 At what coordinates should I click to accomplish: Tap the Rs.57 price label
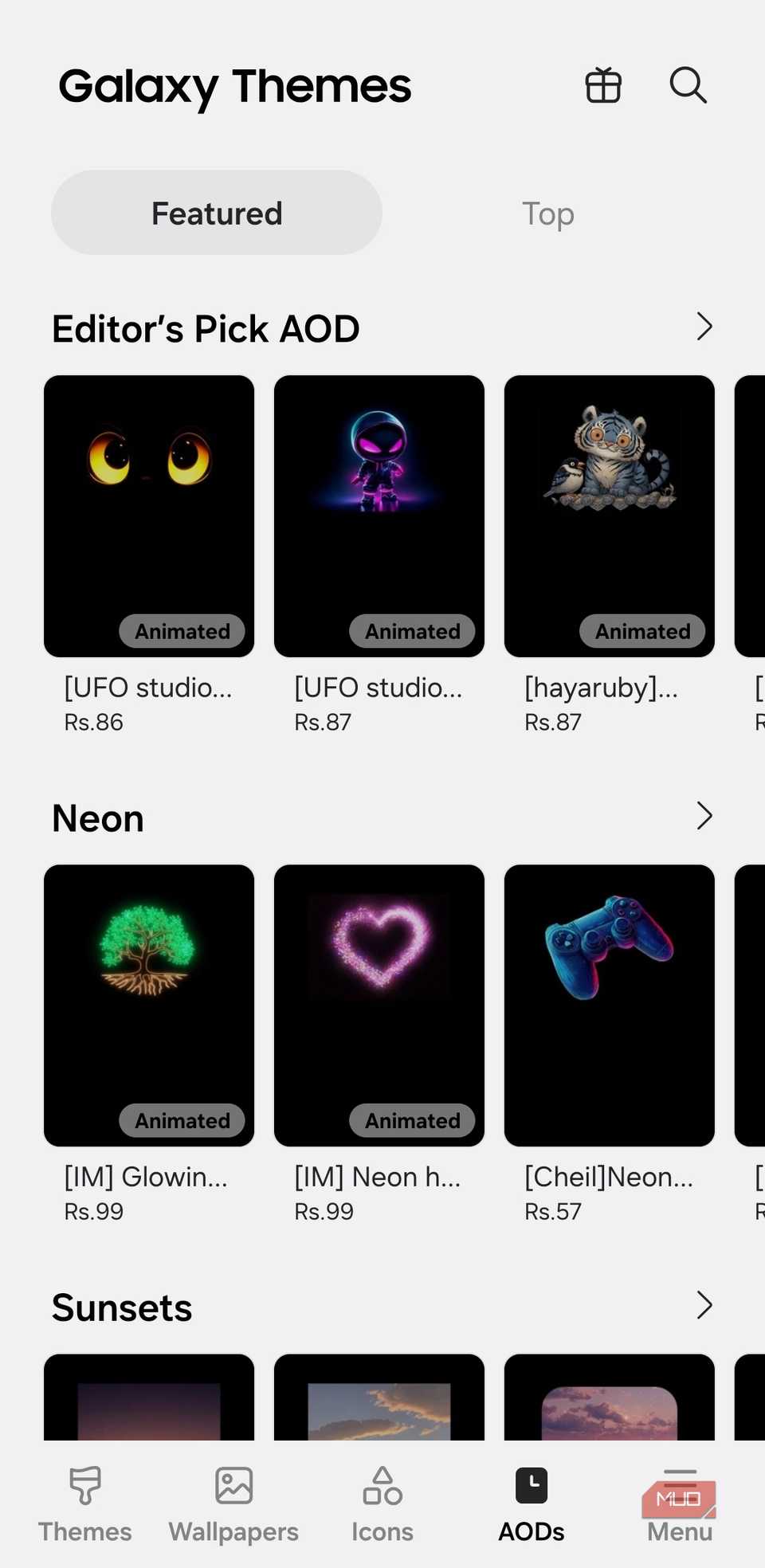[x=552, y=1211]
